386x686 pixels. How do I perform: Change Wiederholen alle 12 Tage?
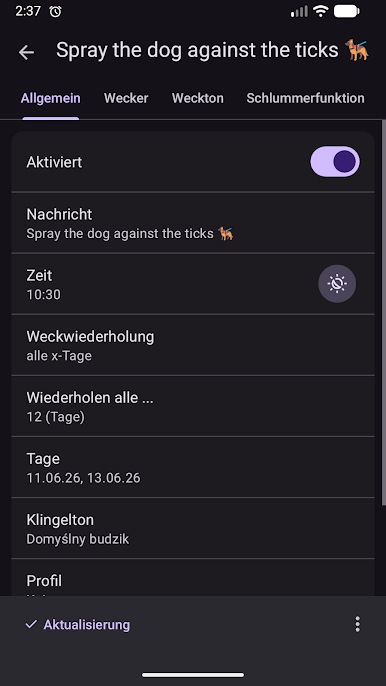193,406
